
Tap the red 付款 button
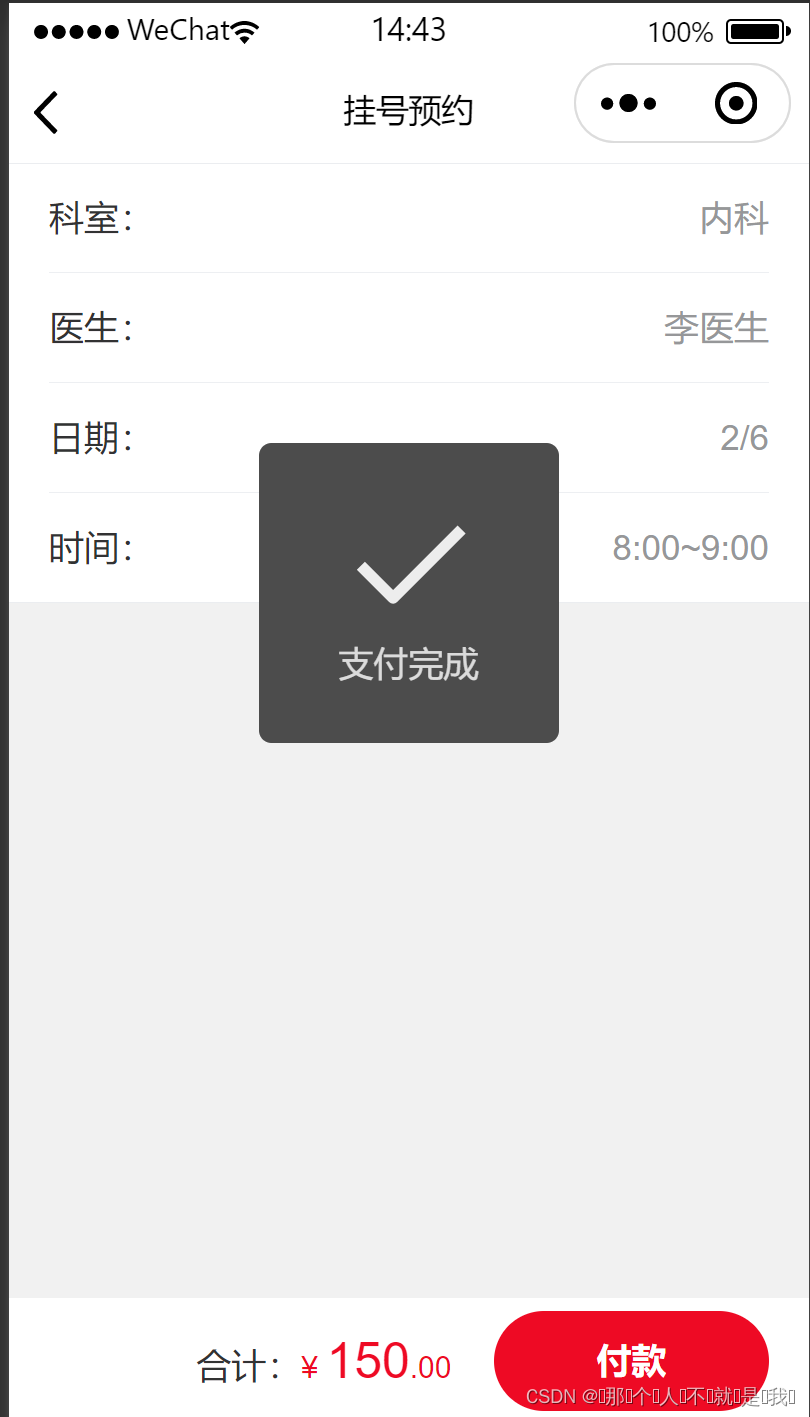point(631,1360)
